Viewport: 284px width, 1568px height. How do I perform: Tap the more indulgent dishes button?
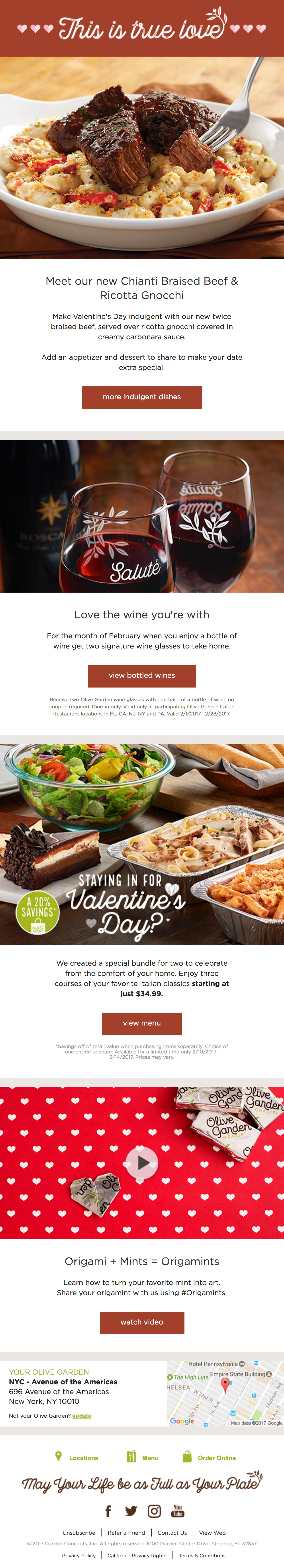(142, 397)
